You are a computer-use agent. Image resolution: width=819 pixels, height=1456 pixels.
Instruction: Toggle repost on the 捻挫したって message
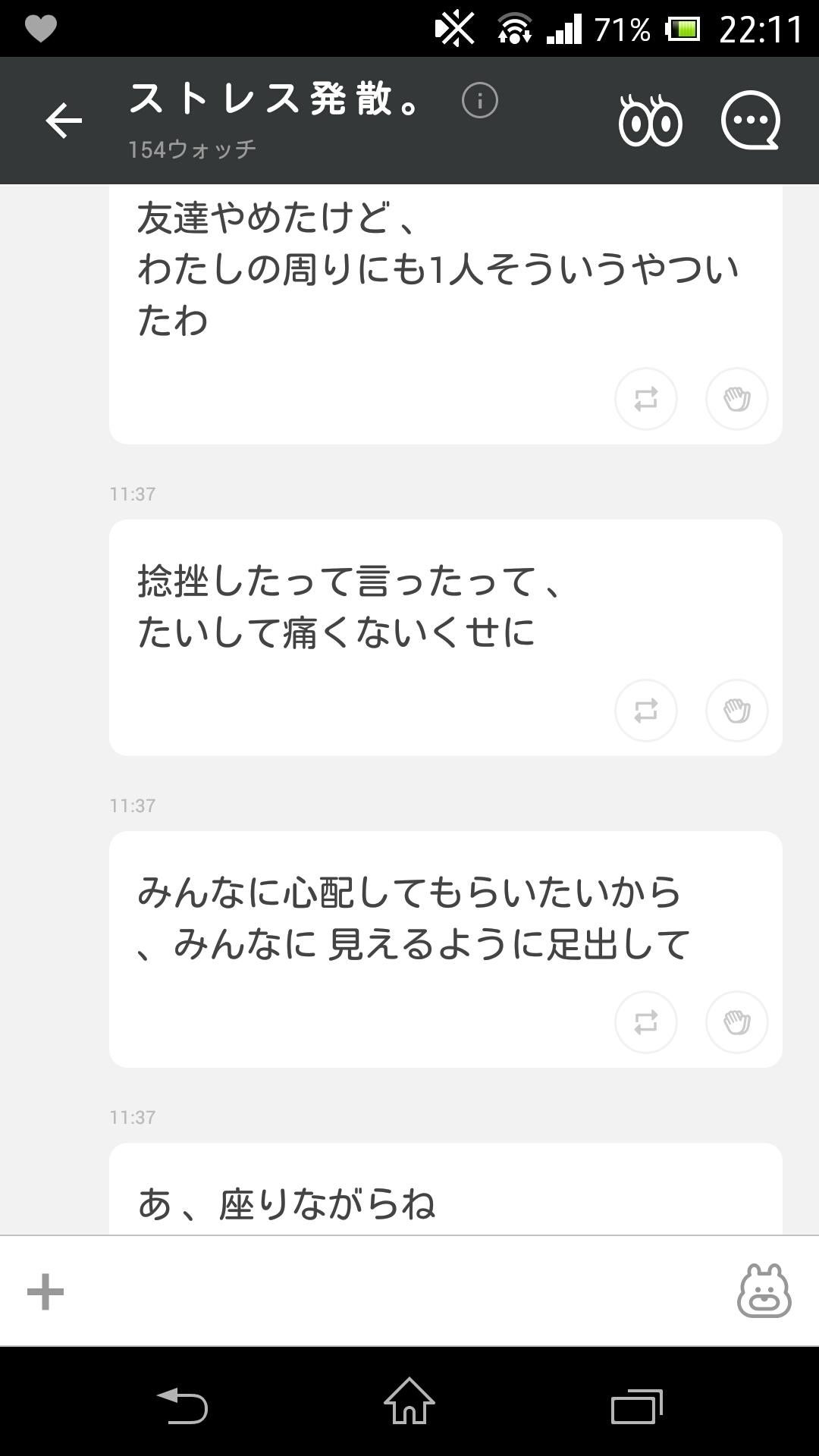coord(645,711)
